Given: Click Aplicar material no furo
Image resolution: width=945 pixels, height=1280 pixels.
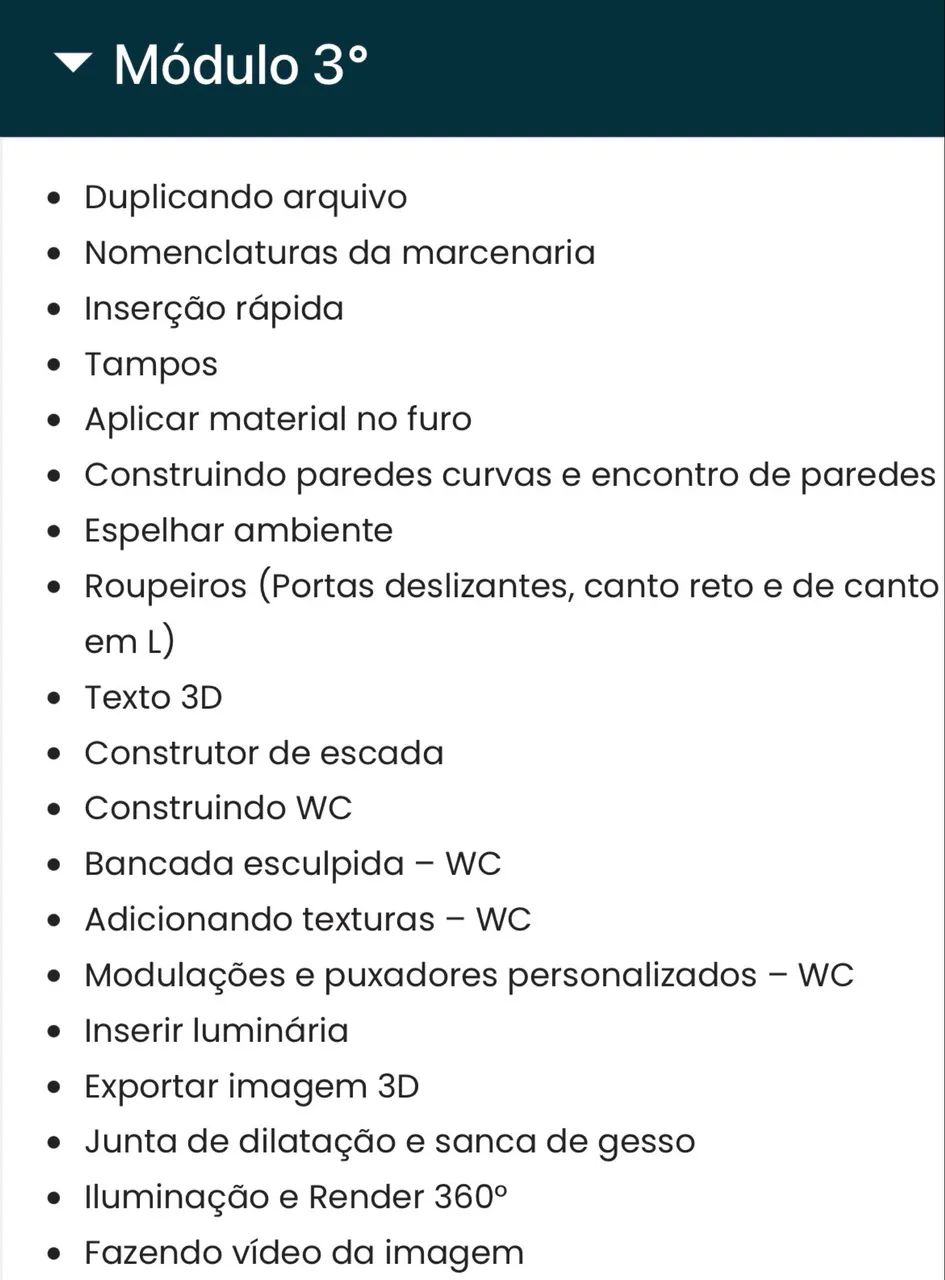Looking at the screenshot, I should [278, 419].
